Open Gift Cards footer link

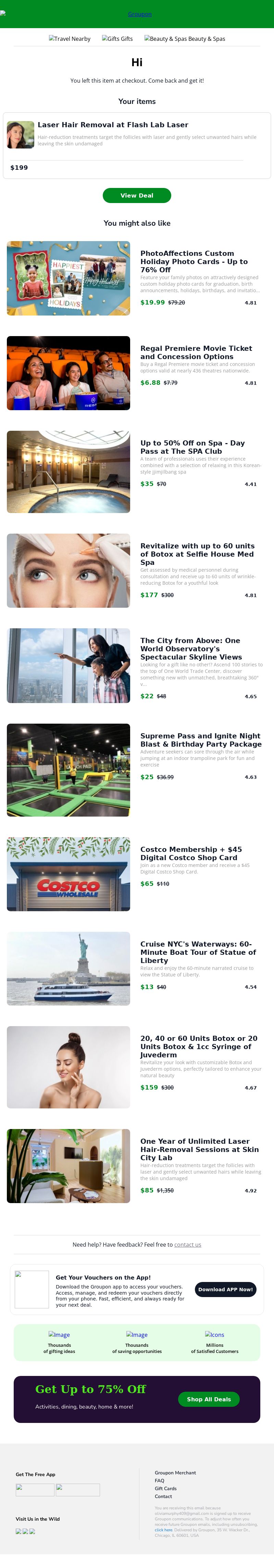point(165,1488)
